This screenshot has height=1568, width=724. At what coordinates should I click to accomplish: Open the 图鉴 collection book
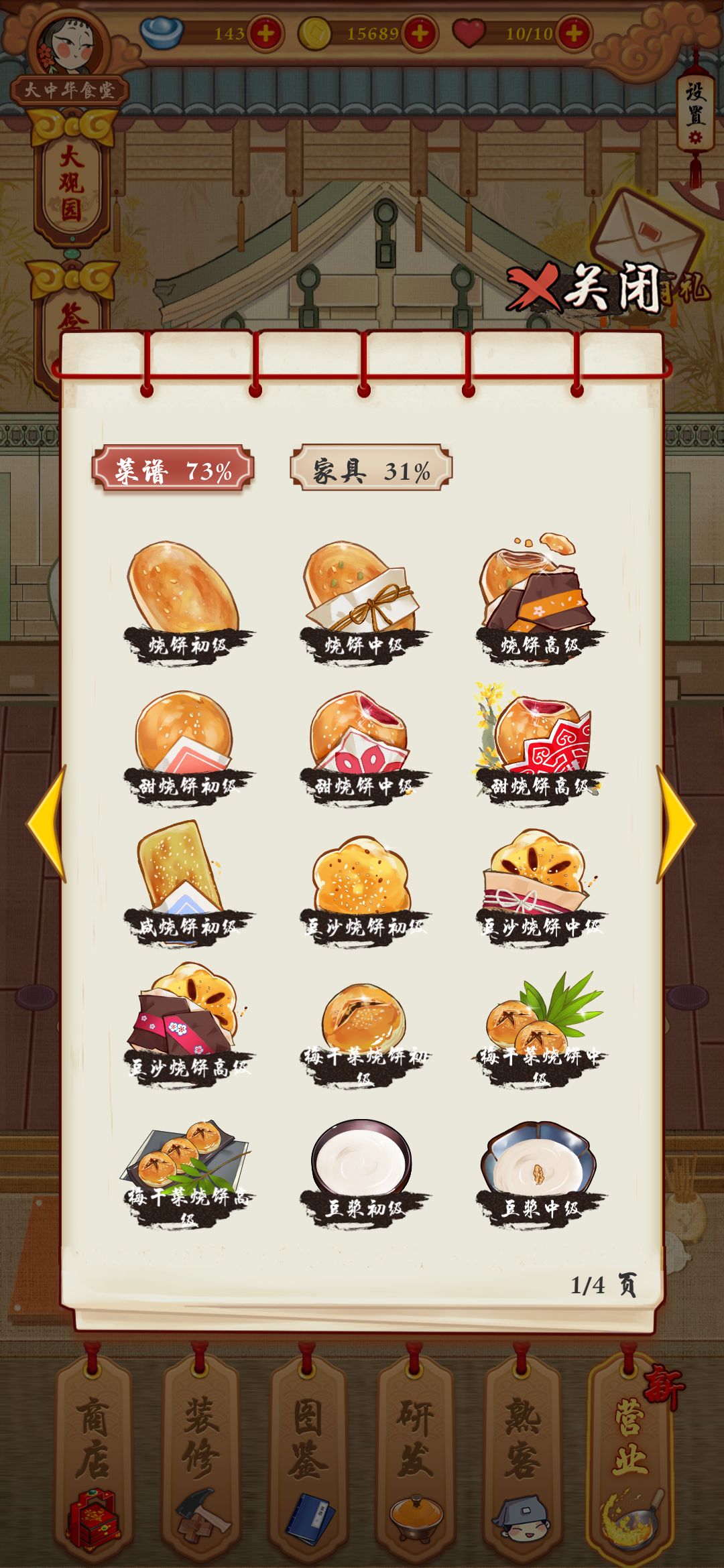click(x=305, y=1461)
